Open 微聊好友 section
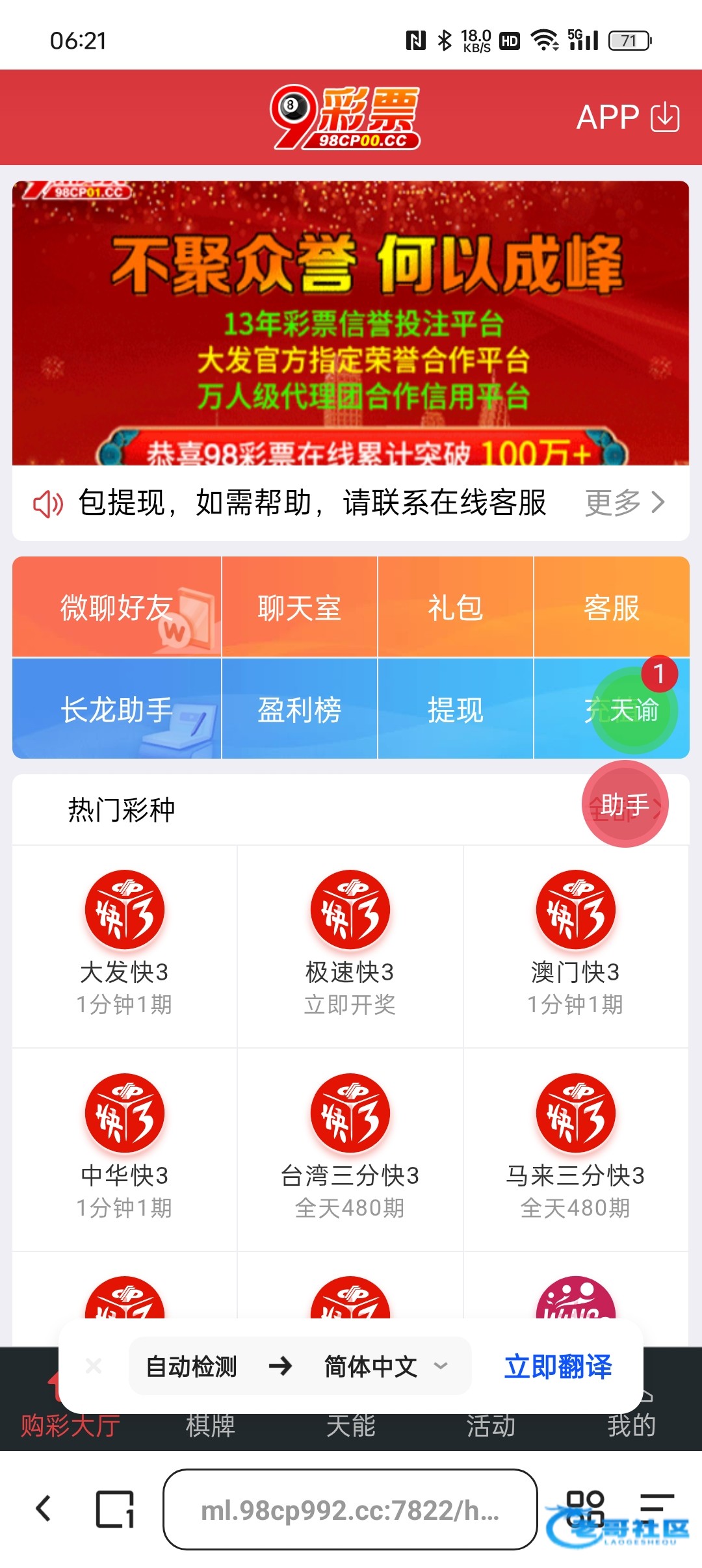 click(x=117, y=608)
